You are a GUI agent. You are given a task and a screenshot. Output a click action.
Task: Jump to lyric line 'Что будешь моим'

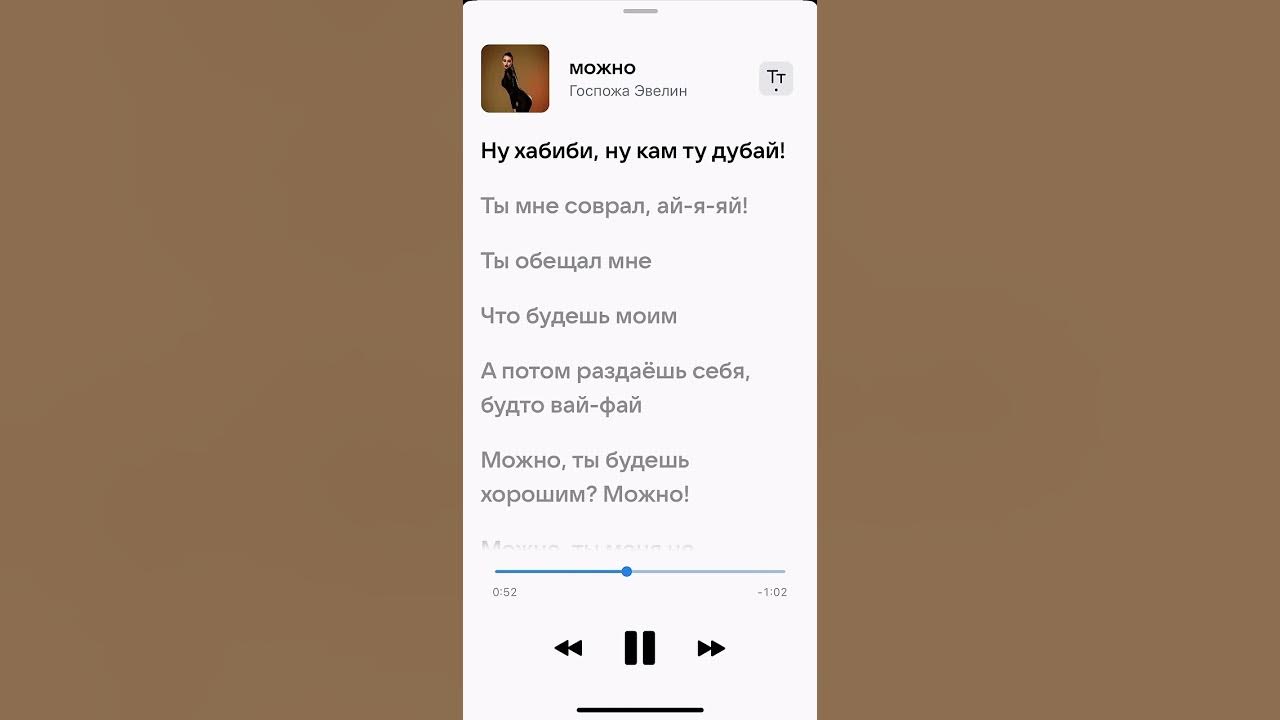click(579, 316)
